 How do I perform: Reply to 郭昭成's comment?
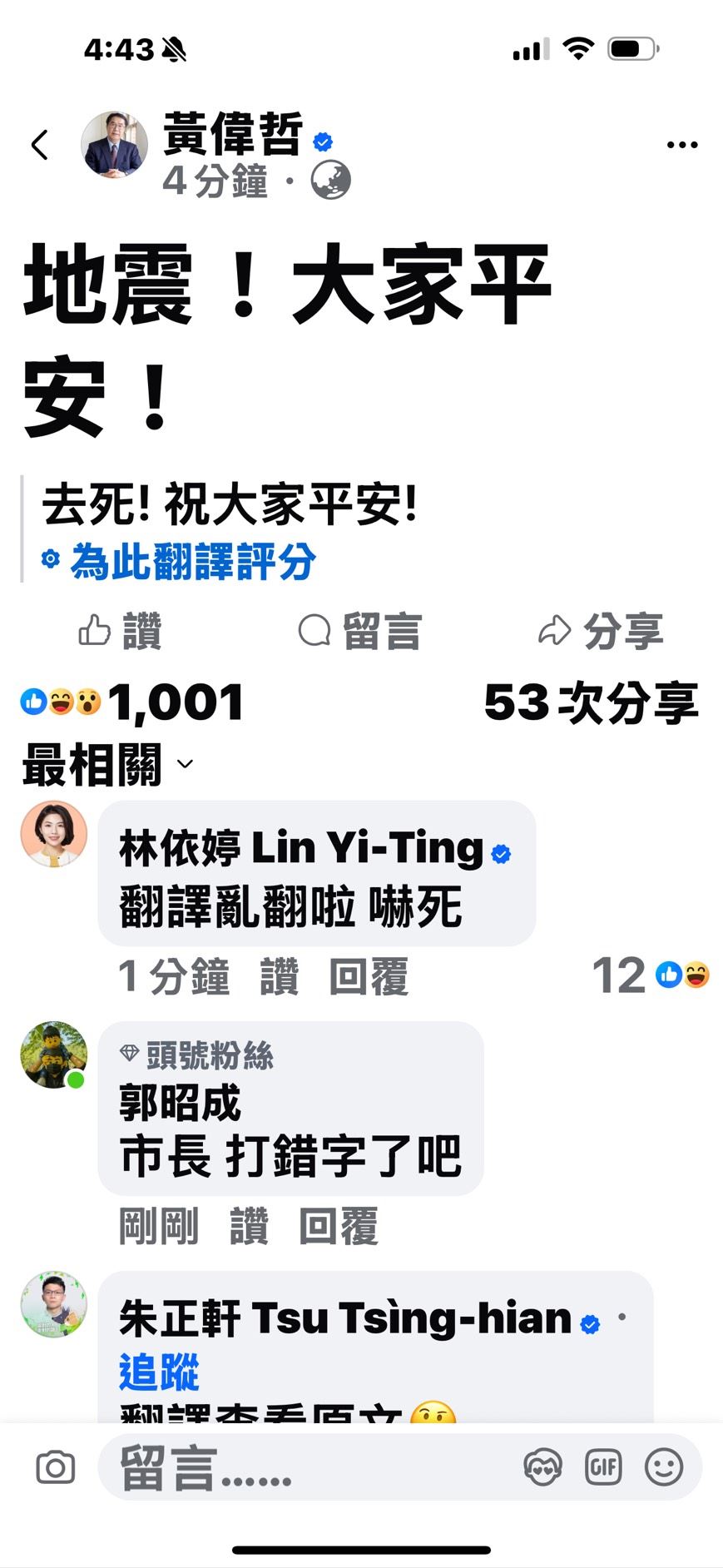[x=339, y=1226]
